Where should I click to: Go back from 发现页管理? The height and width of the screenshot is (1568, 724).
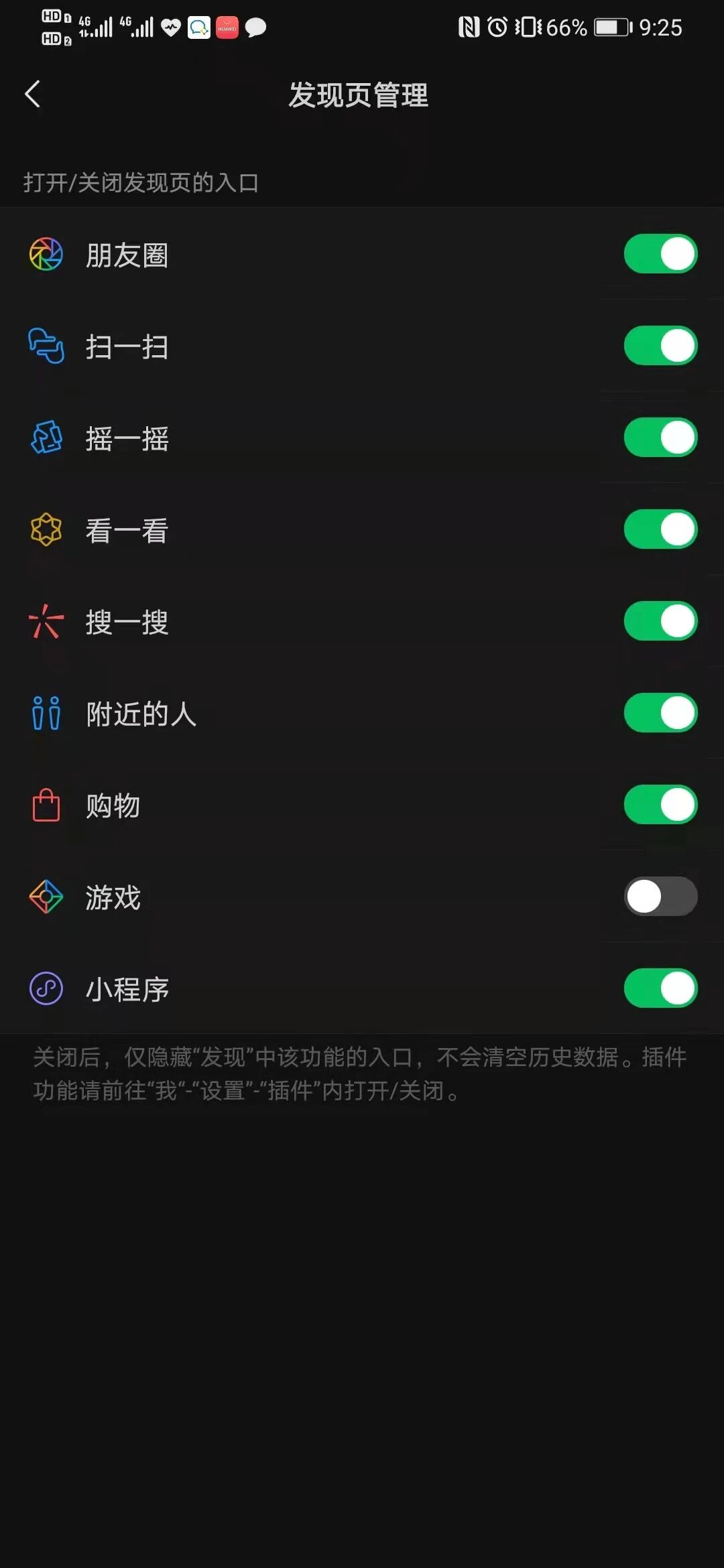(x=32, y=94)
